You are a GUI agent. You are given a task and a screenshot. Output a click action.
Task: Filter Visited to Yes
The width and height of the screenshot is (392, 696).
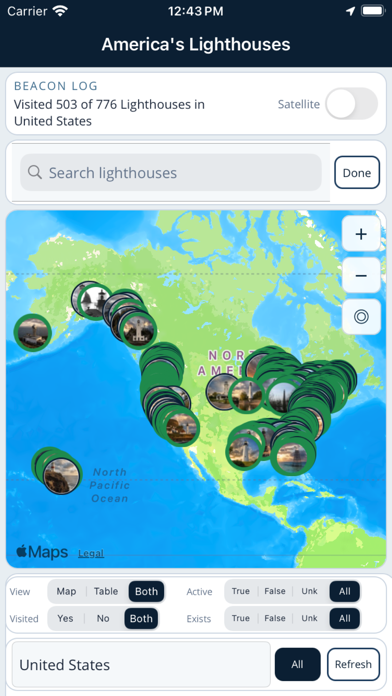65,618
